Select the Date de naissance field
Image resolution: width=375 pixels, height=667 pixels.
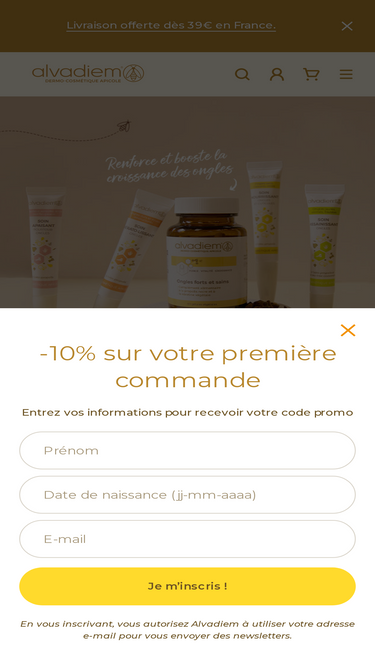coord(188,495)
